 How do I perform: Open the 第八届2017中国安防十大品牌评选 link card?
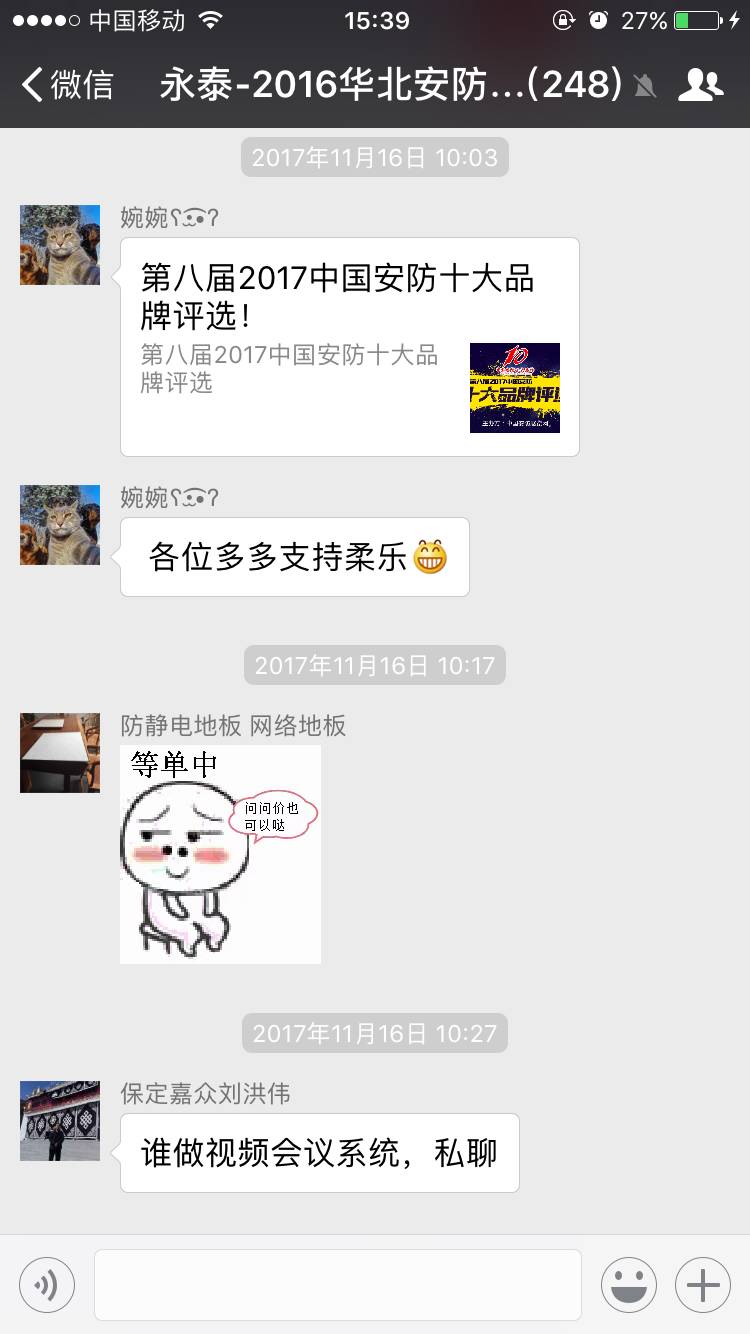[349, 347]
